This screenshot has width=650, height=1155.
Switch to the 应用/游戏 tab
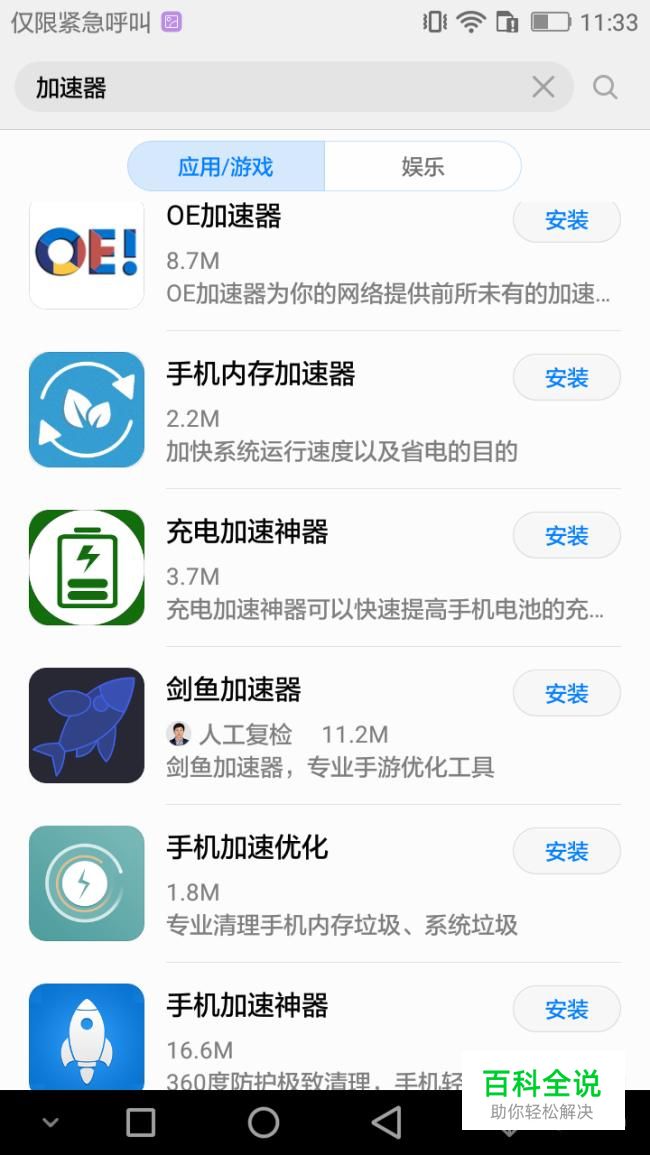point(226,166)
